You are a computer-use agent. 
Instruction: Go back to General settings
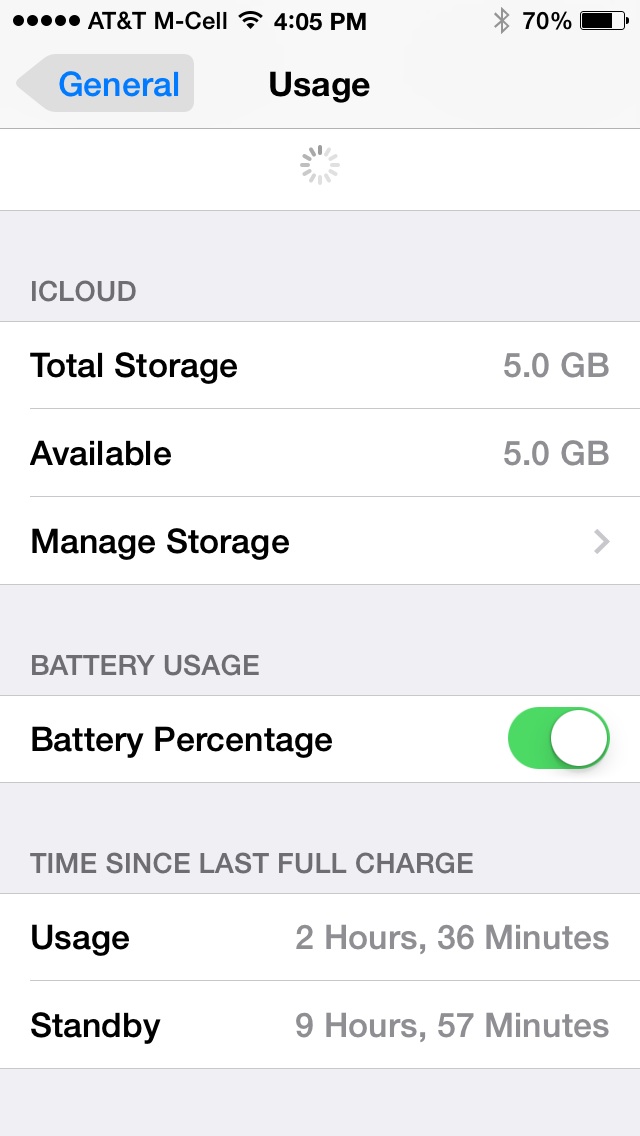click(107, 84)
